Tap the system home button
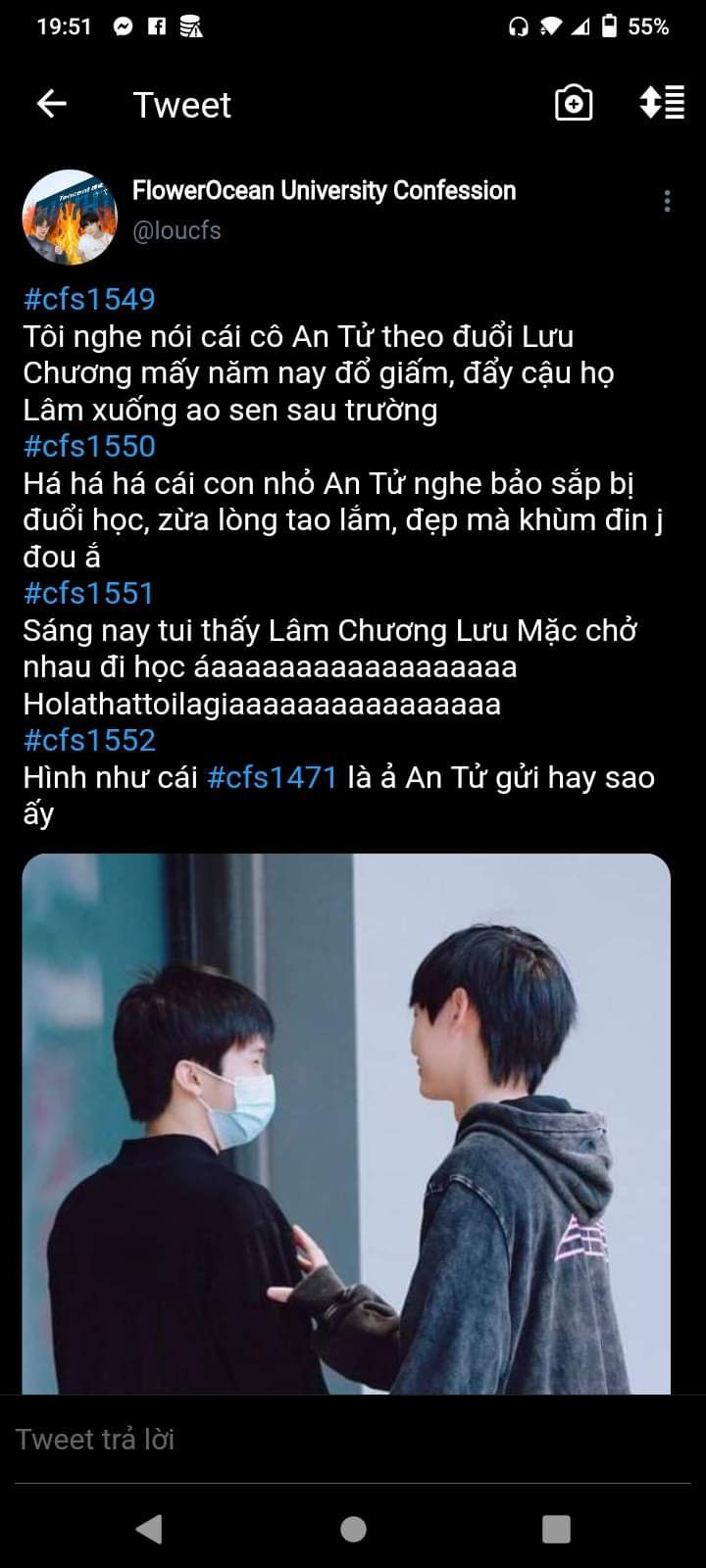The image size is (706, 1568). pos(353,1529)
